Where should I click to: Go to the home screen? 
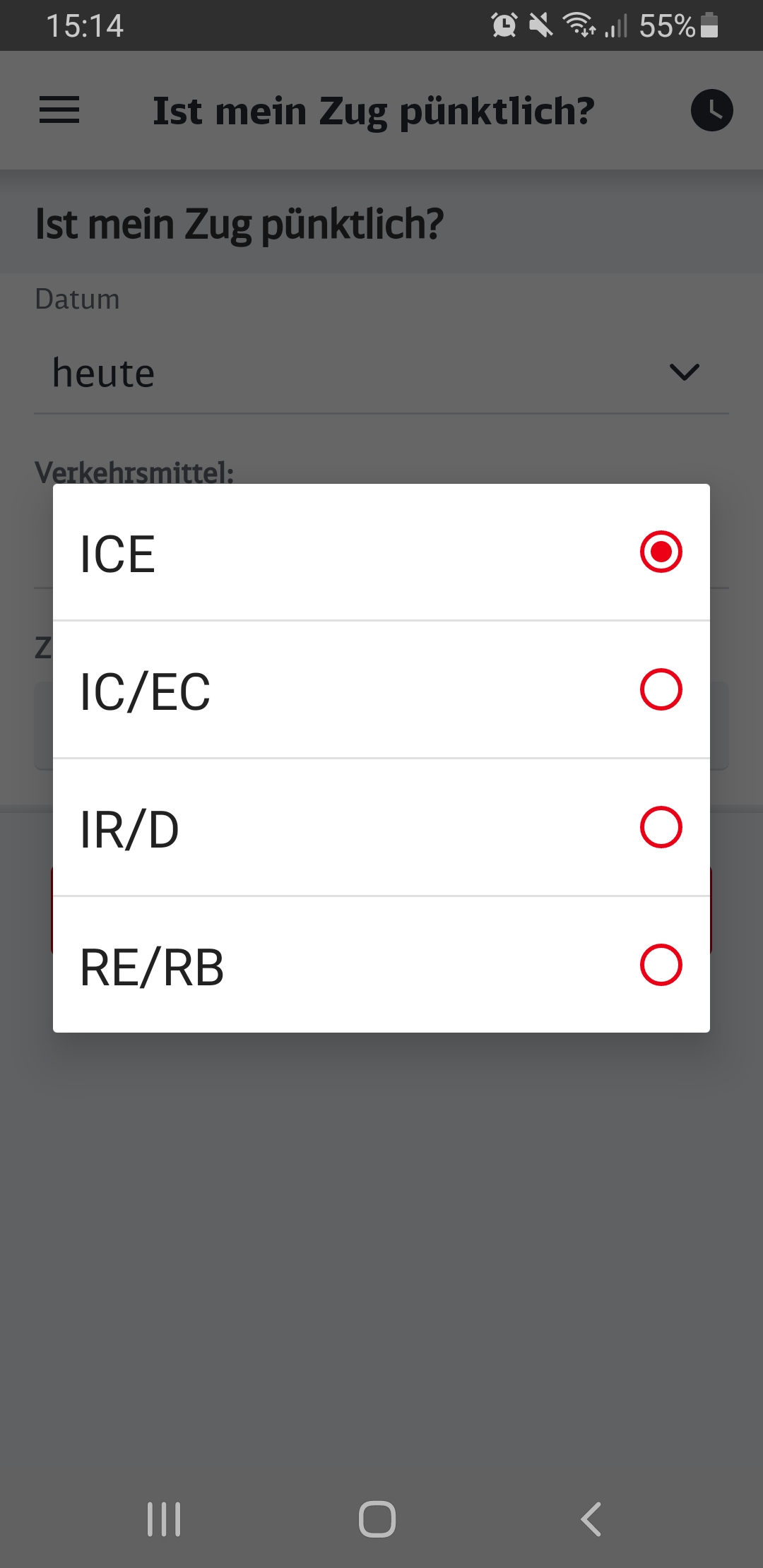click(377, 1519)
